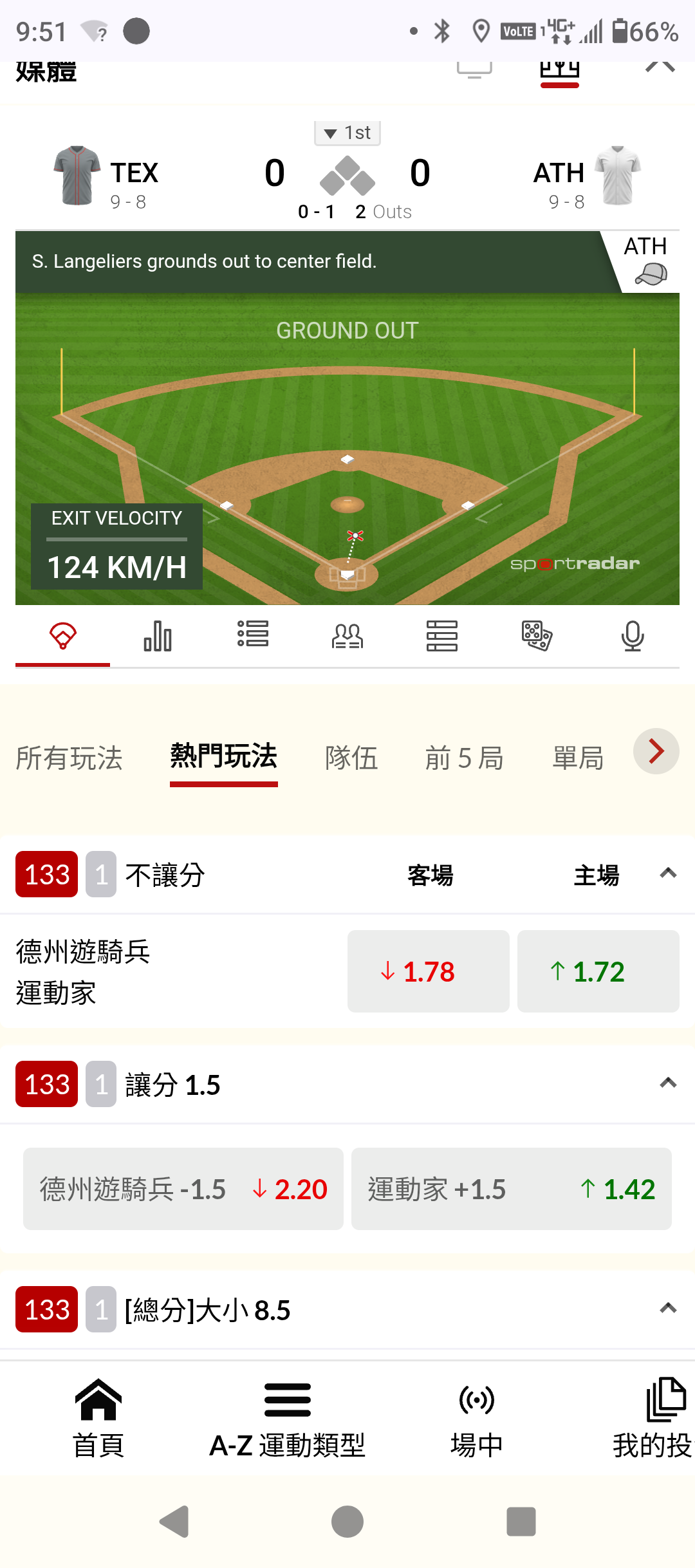Select the 前 5 局 tab
Image resolution: width=695 pixels, height=1568 pixels.
[464, 758]
